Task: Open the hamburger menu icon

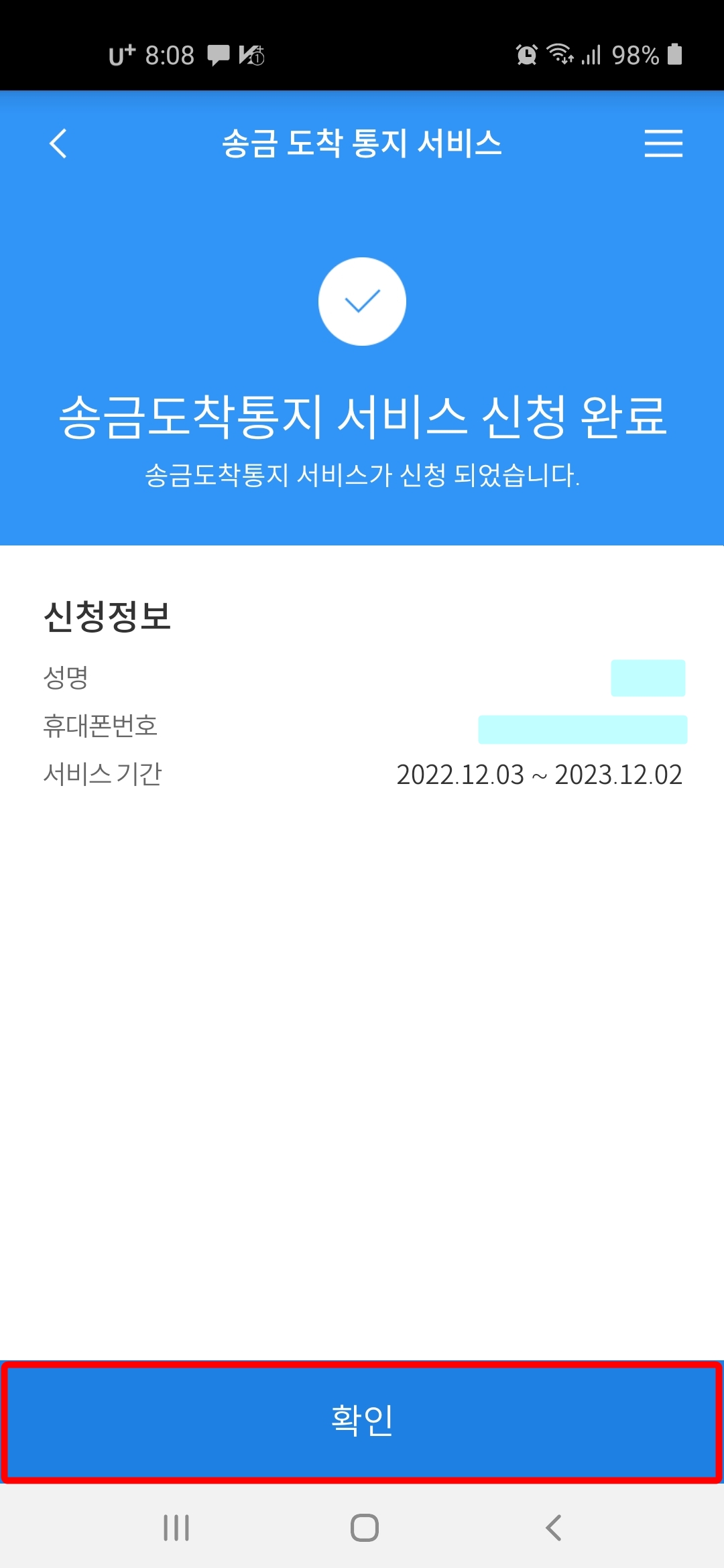Action: [x=664, y=143]
